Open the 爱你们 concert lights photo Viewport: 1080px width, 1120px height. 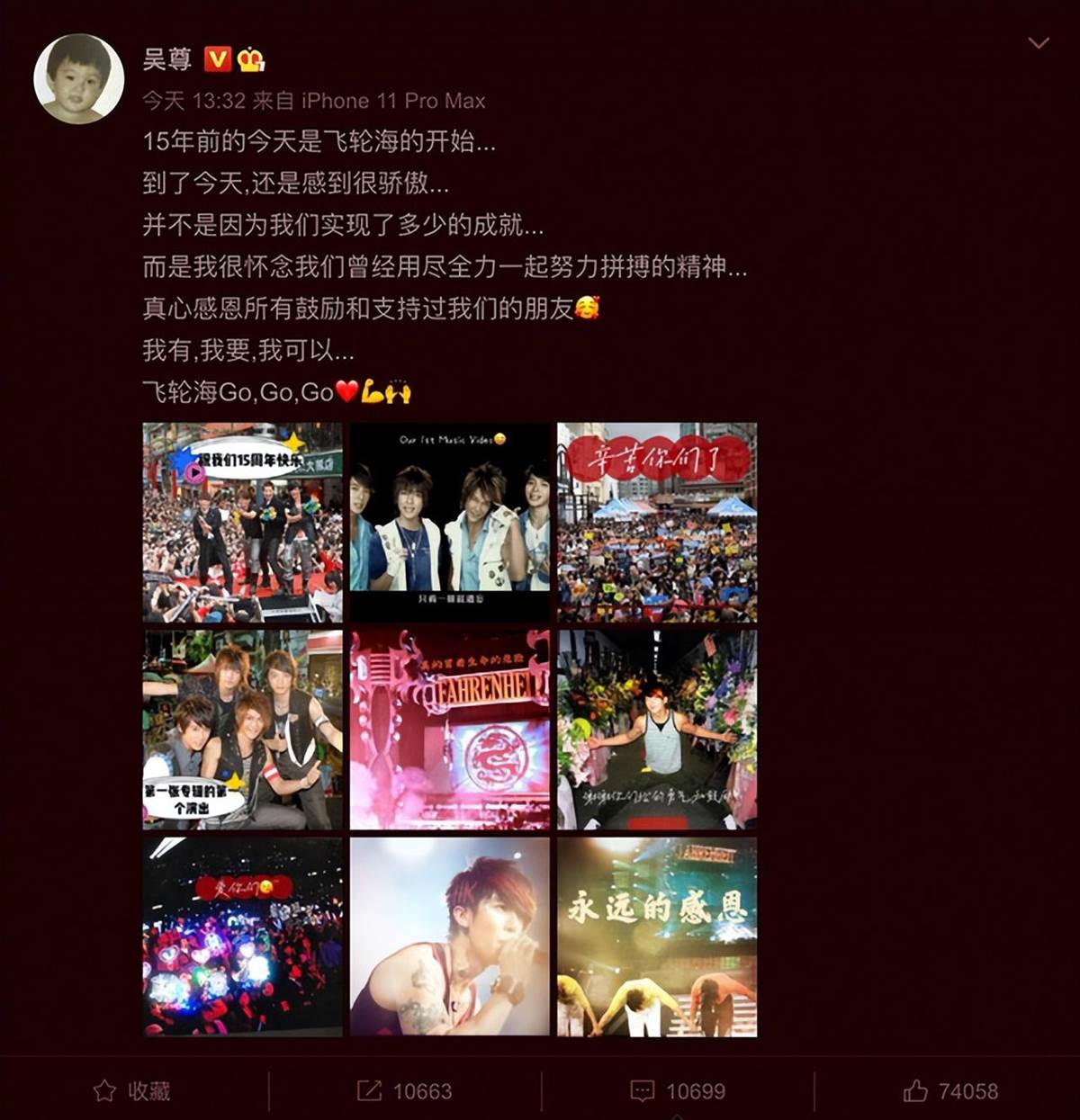pos(242,936)
